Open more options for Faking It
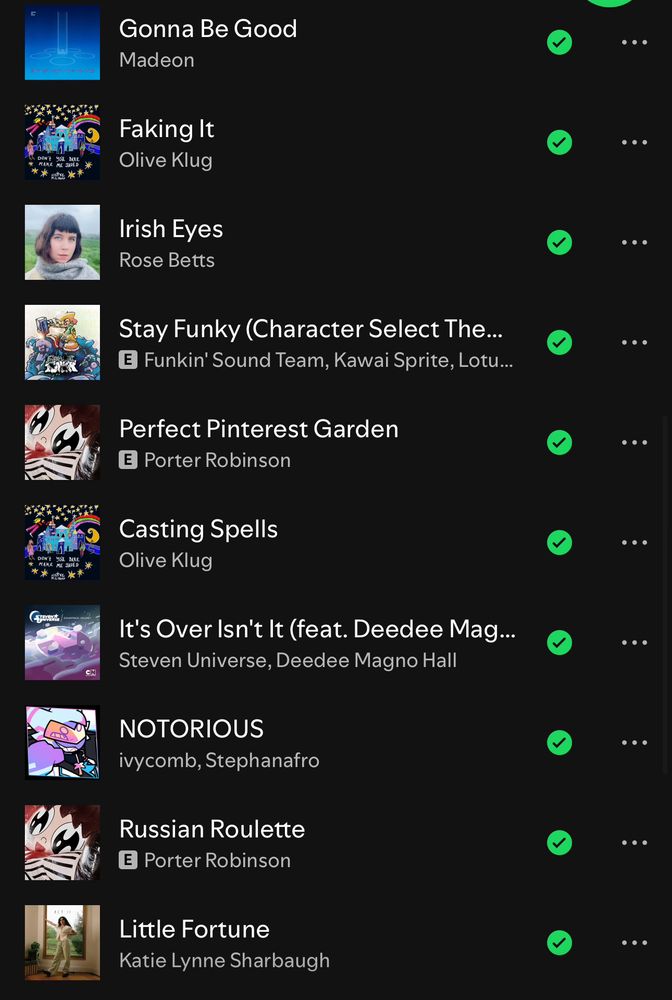 coord(634,143)
